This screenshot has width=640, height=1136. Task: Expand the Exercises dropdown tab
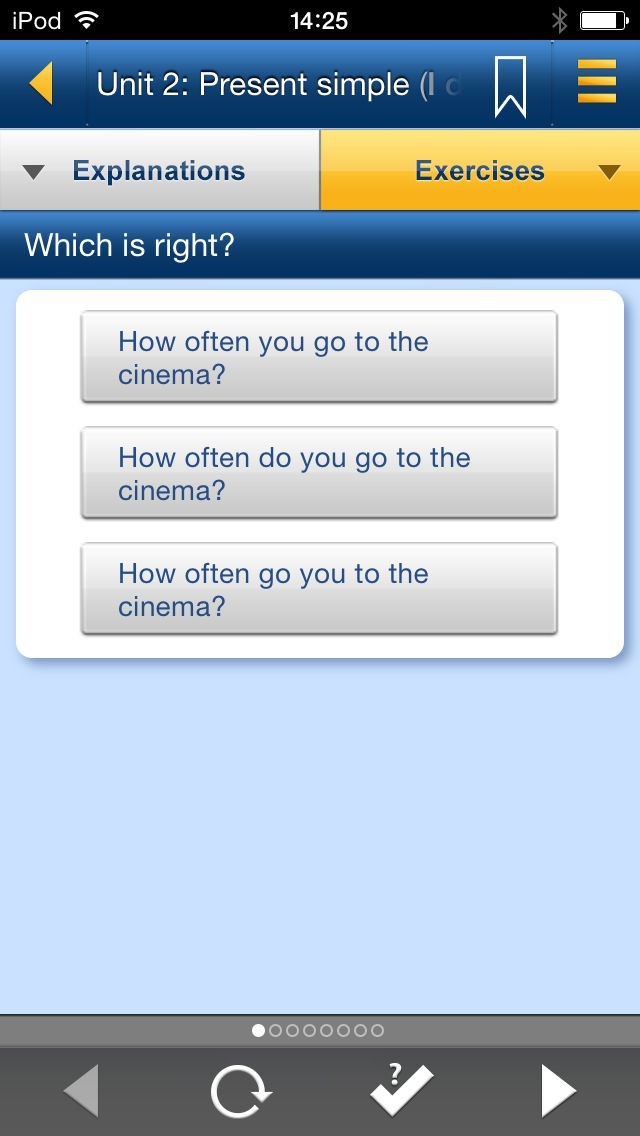click(x=480, y=171)
